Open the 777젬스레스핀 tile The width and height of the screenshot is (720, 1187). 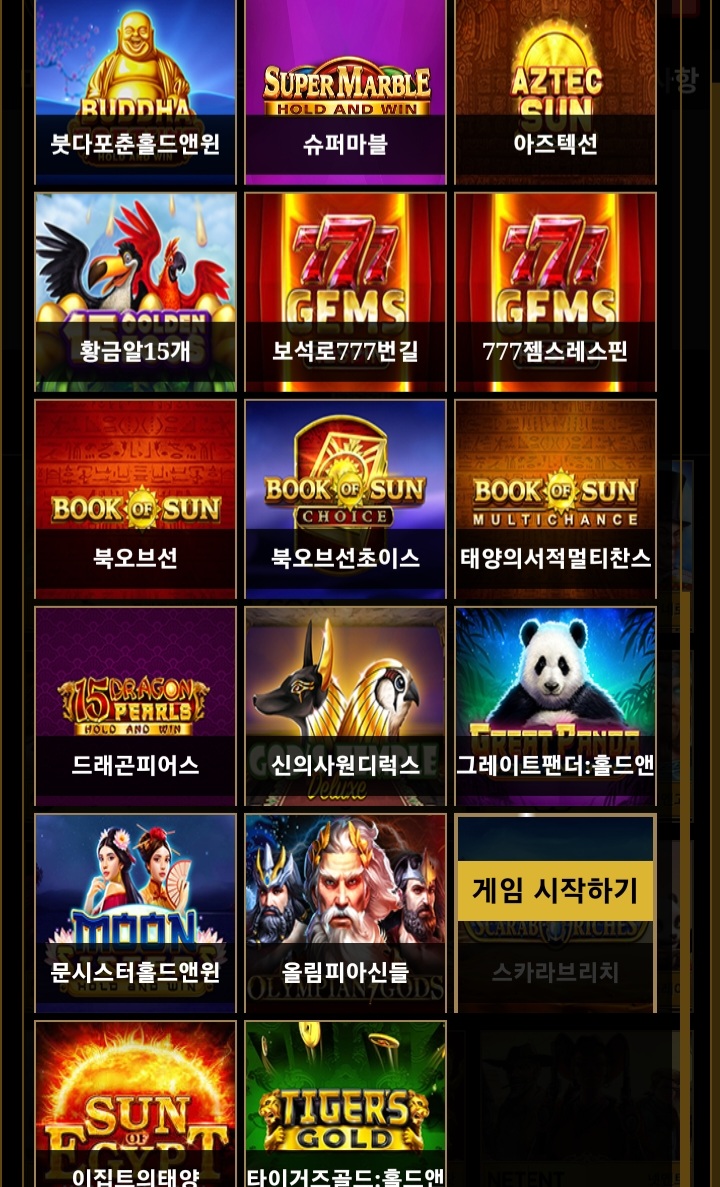pyautogui.click(x=555, y=292)
